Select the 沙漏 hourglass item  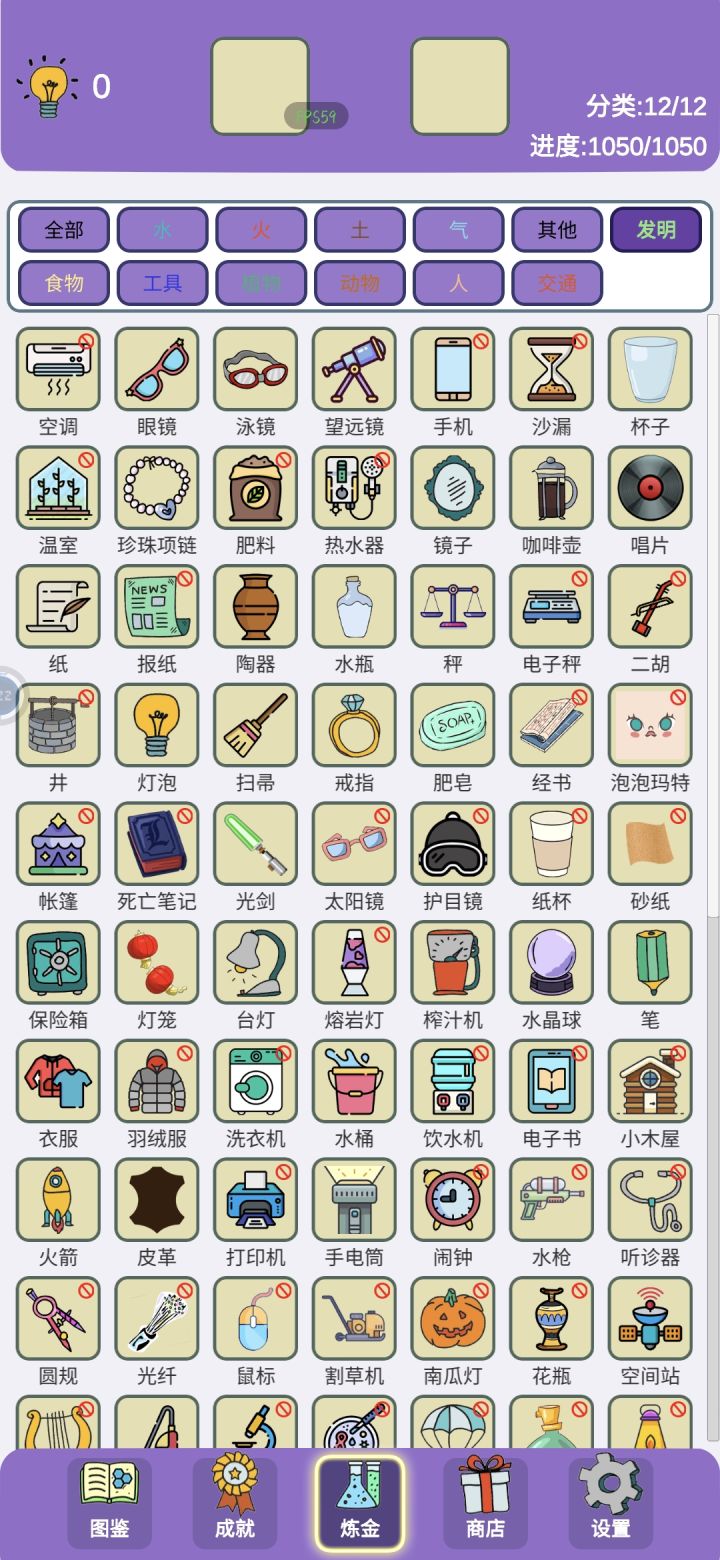coord(551,368)
